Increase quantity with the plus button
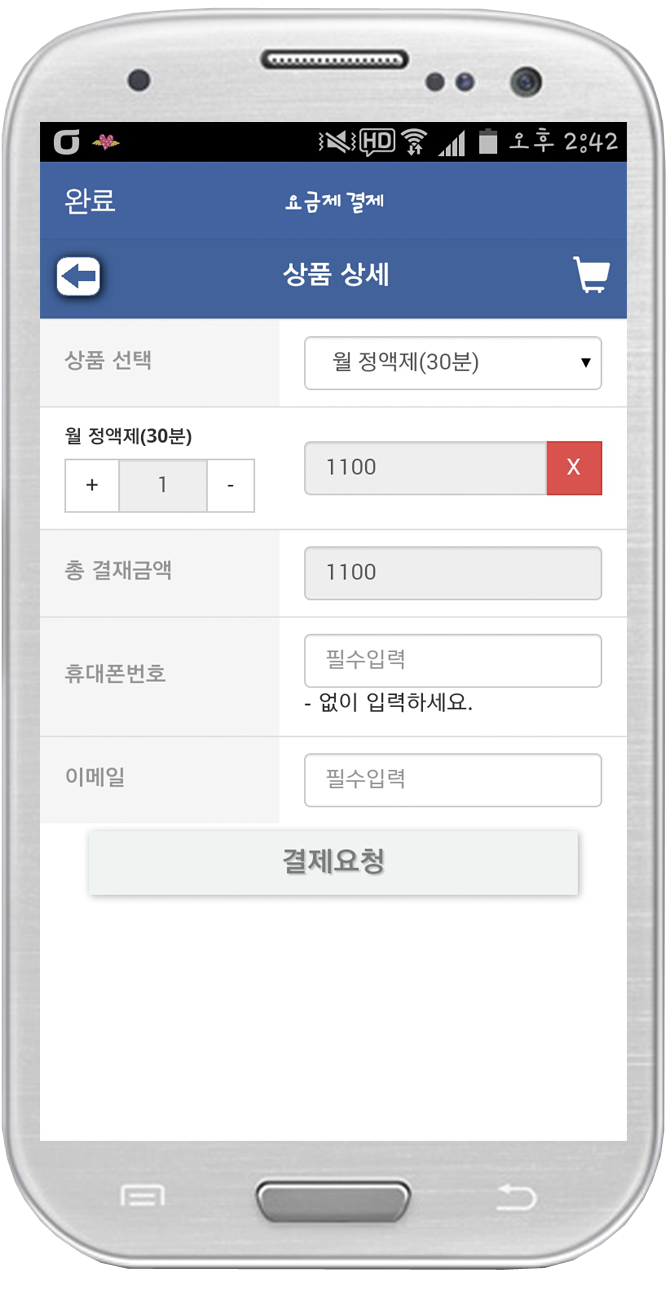The height and width of the screenshot is (1293, 666). pos(92,486)
